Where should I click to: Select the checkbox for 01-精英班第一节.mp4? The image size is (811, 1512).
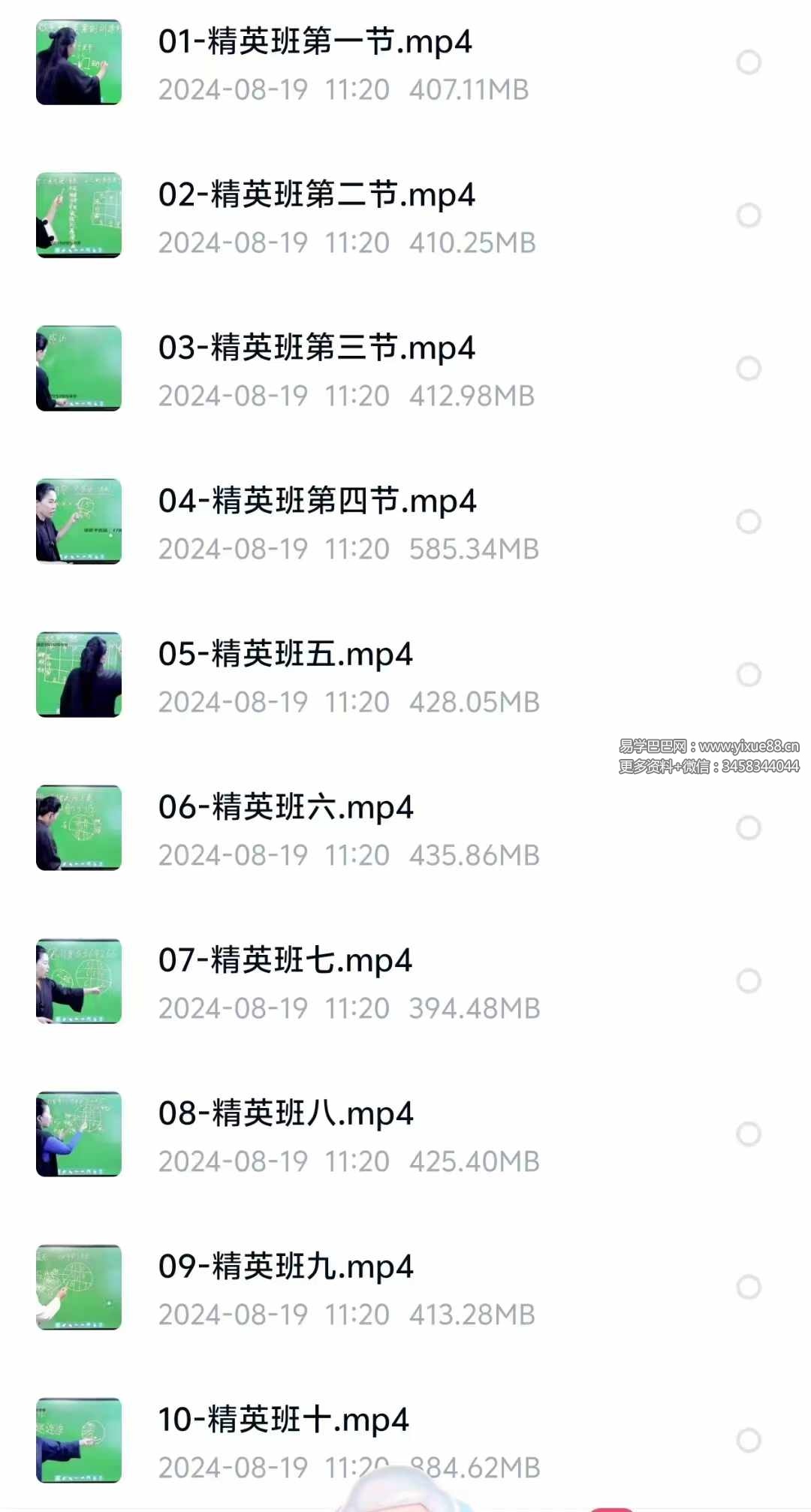749,60
